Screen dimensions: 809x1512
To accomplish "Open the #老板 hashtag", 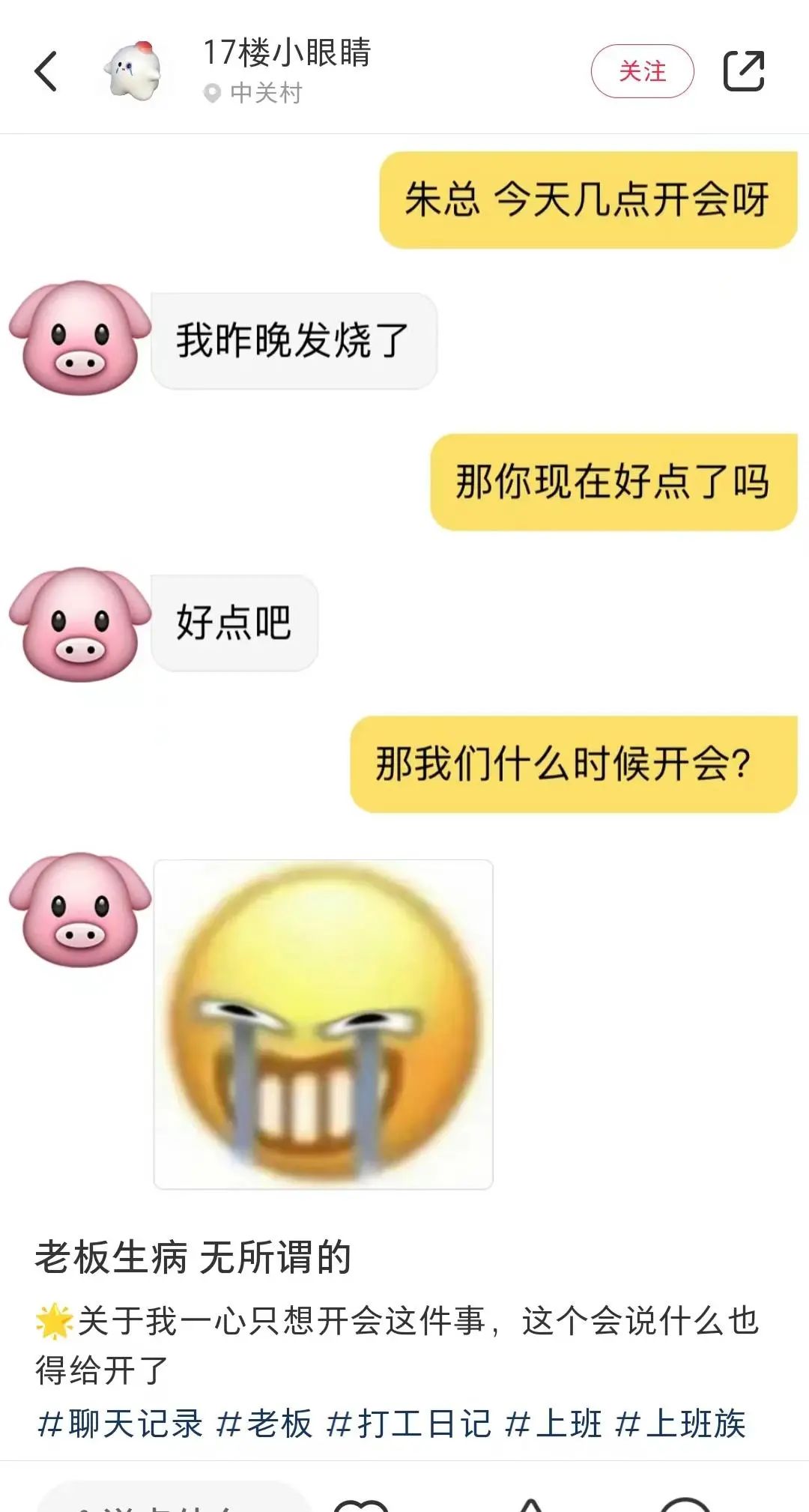I will pyautogui.click(x=264, y=1424).
